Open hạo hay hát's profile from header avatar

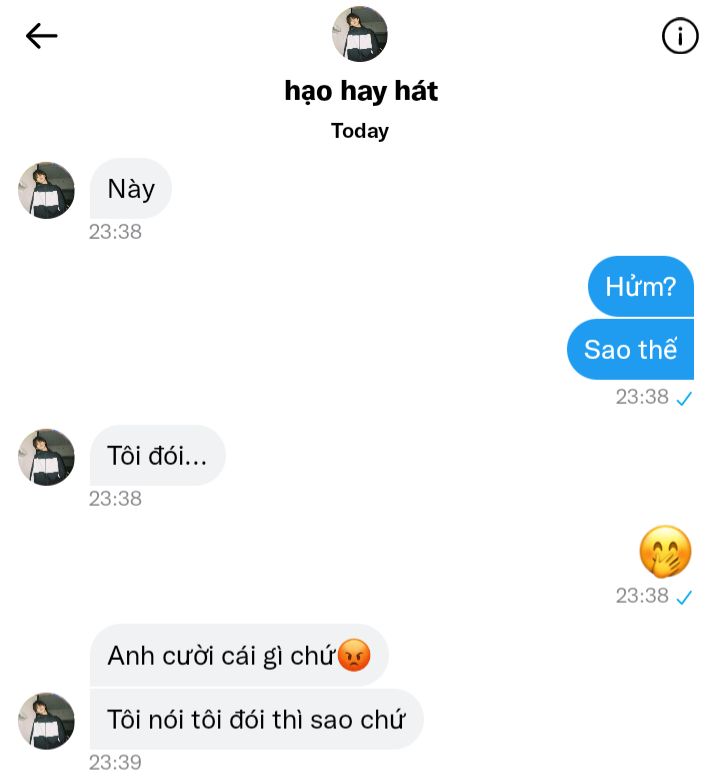tap(359, 35)
